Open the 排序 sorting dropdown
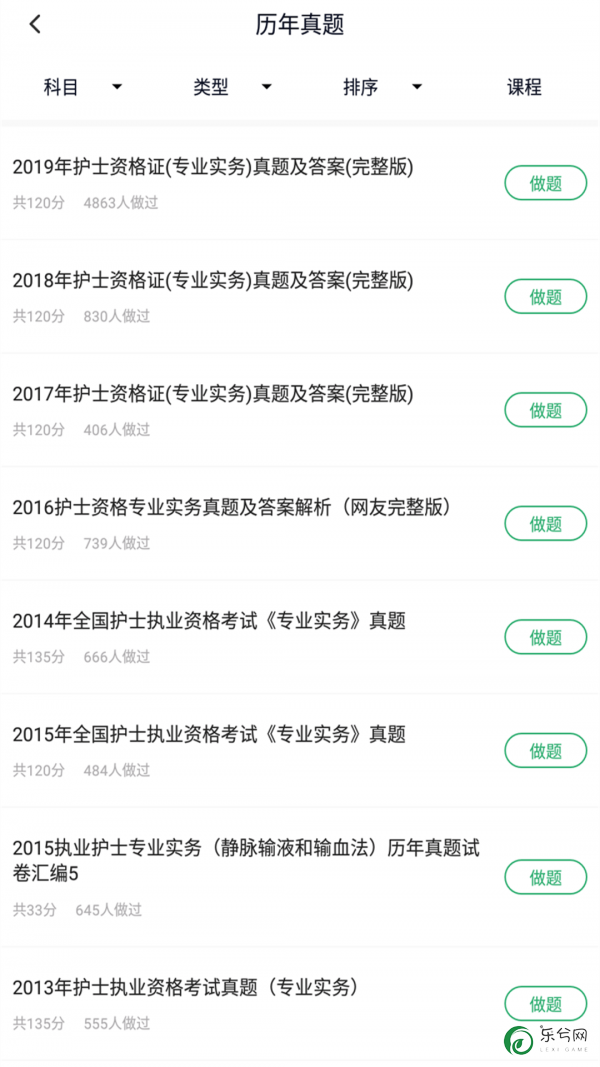600x1067 pixels. pos(382,87)
